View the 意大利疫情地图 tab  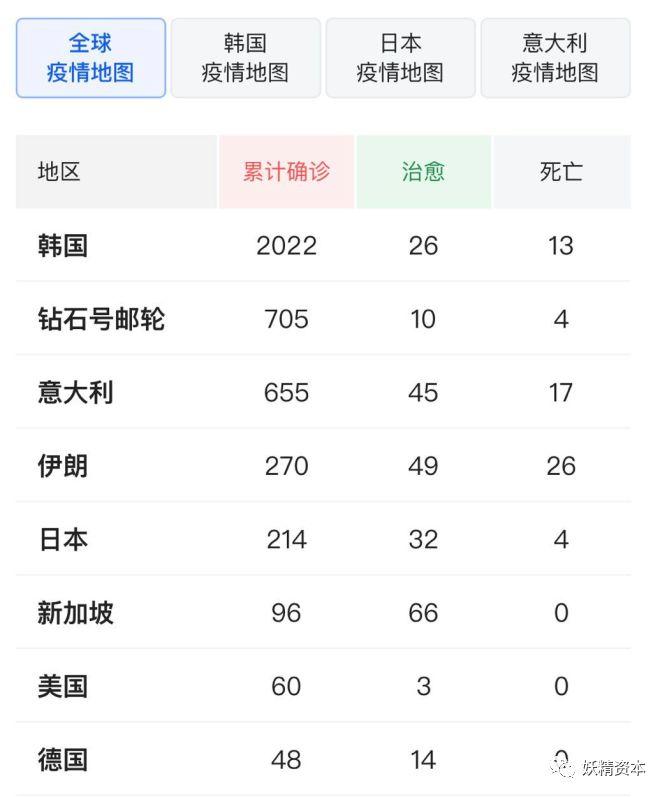point(555,58)
